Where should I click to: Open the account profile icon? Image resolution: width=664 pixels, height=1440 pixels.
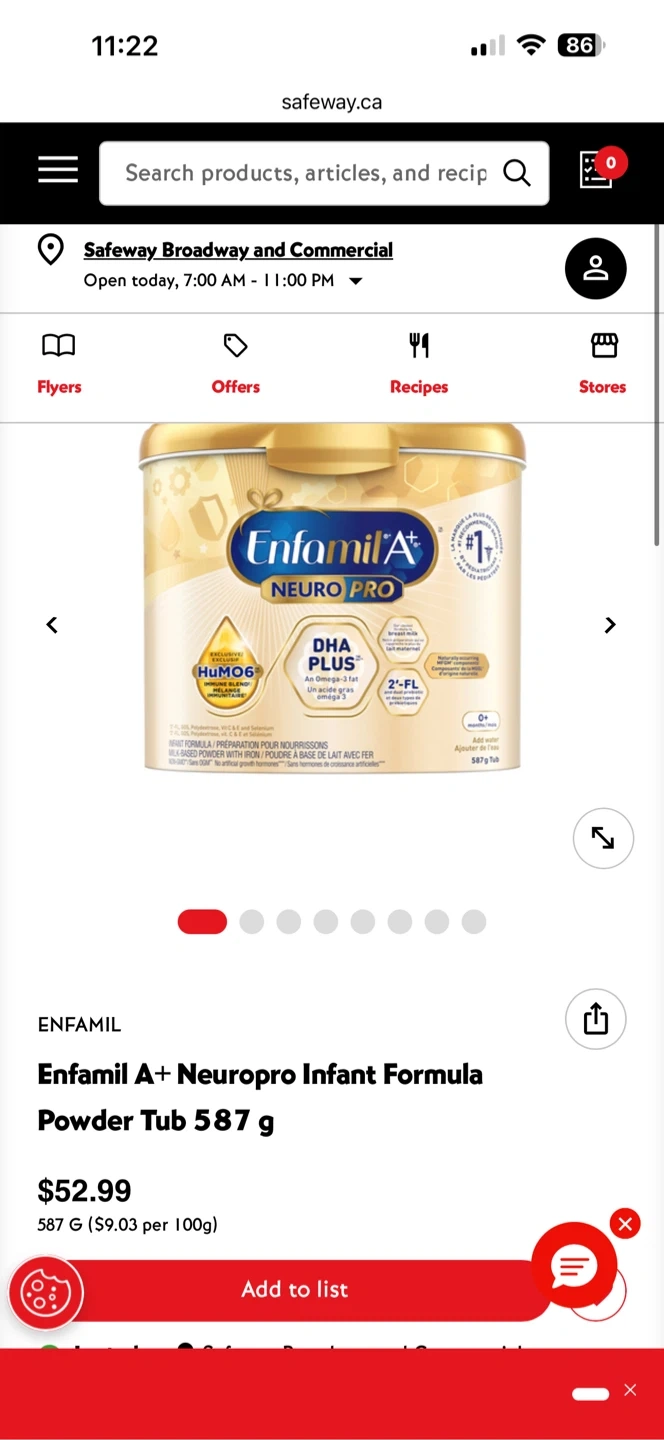596,268
